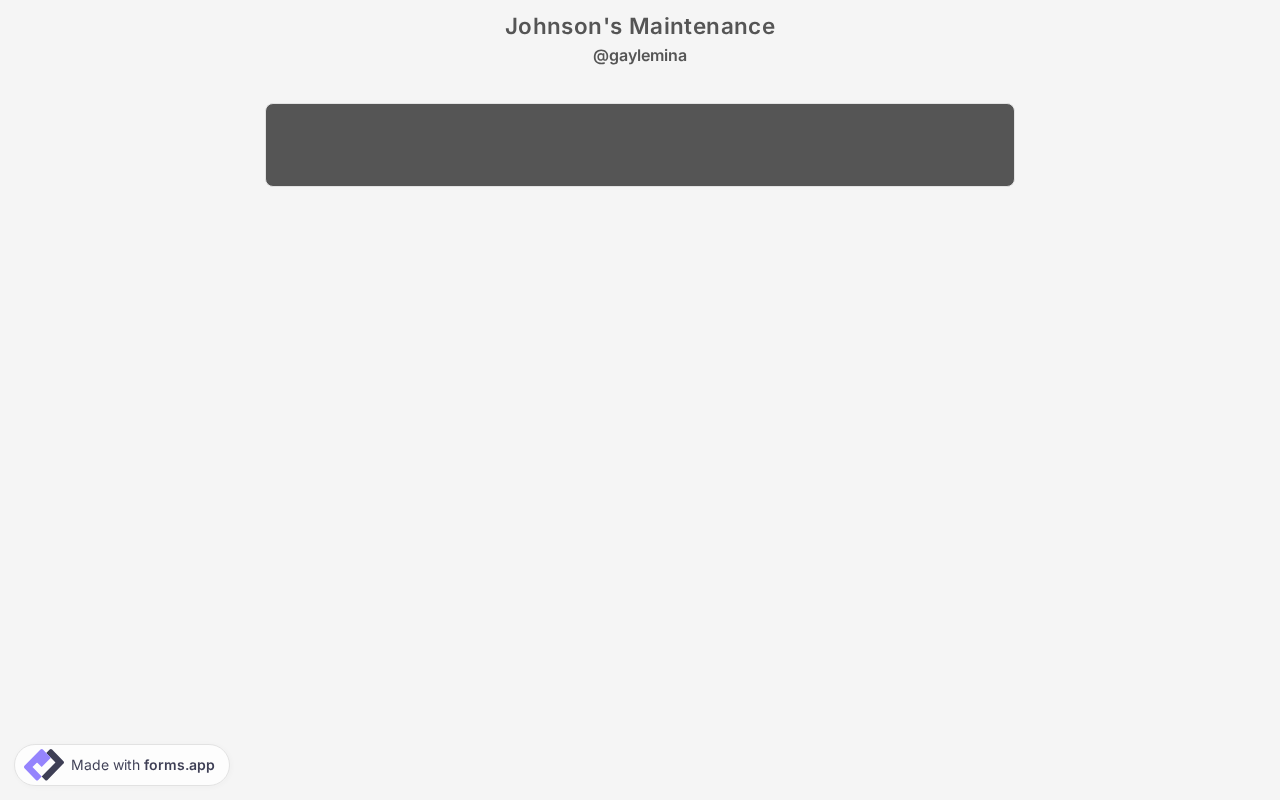The height and width of the screenshot is (800, 1280).
Task: Open the dark form card under @gaylemina
Action: coord(640,145)
